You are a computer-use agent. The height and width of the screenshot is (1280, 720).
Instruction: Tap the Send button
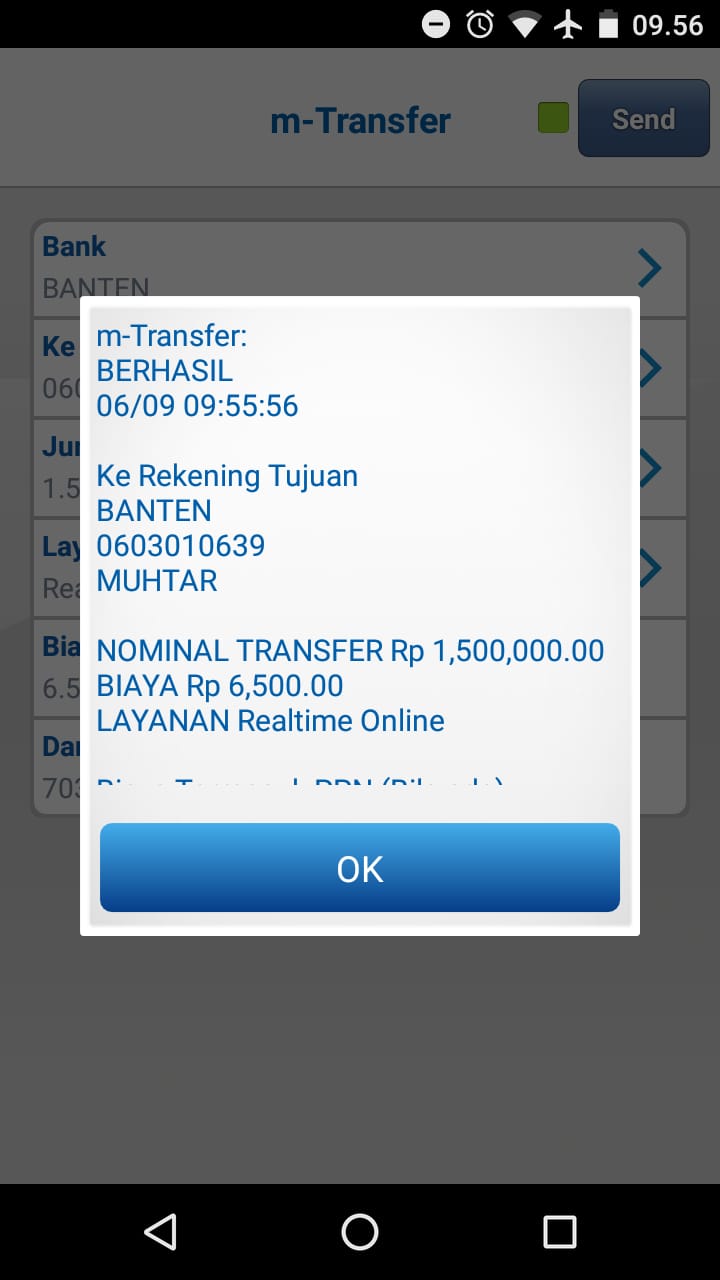pos(643,119)
